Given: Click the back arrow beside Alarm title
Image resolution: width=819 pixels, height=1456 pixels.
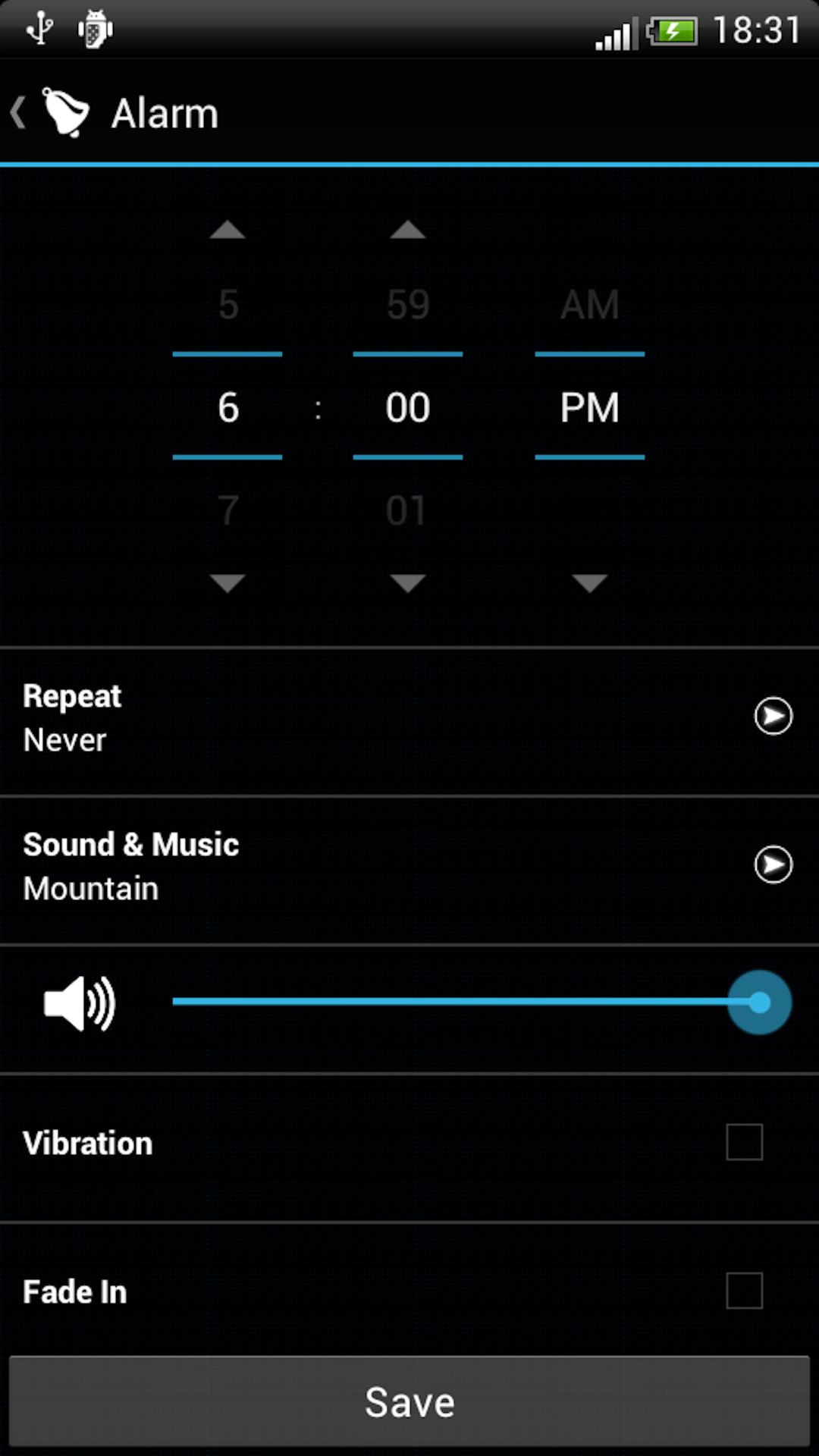Looking at the screenshot, I should [x=17, y=111].
